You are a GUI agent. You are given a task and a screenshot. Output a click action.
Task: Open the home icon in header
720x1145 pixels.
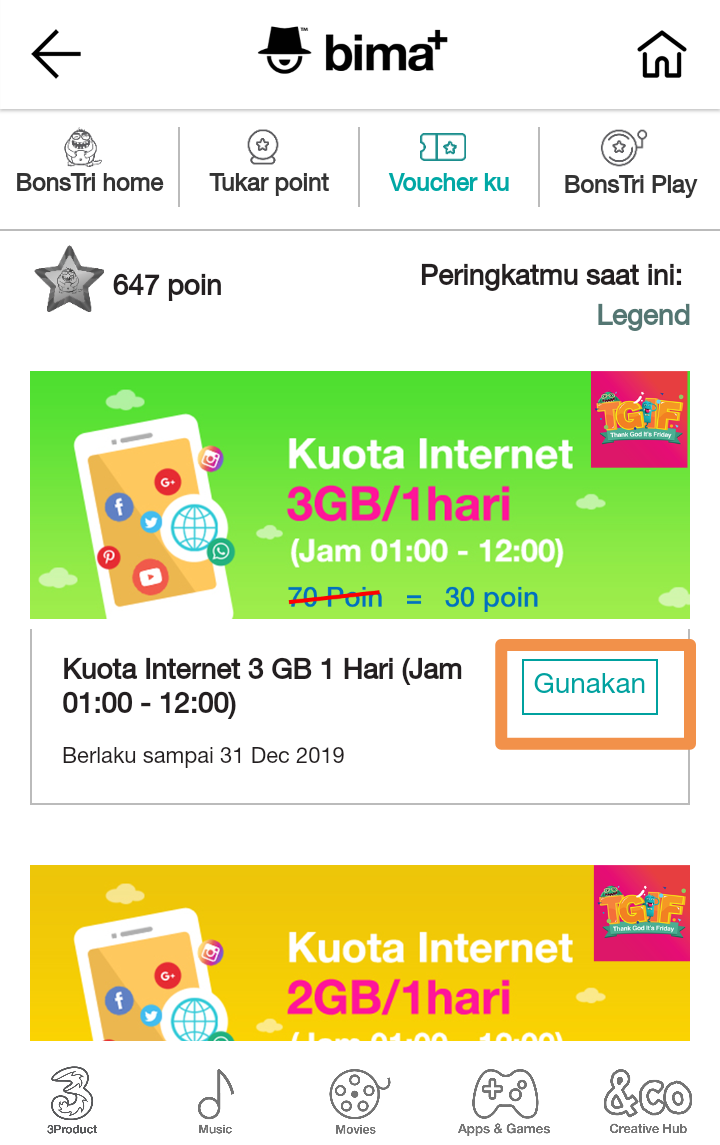coord(662,54)
